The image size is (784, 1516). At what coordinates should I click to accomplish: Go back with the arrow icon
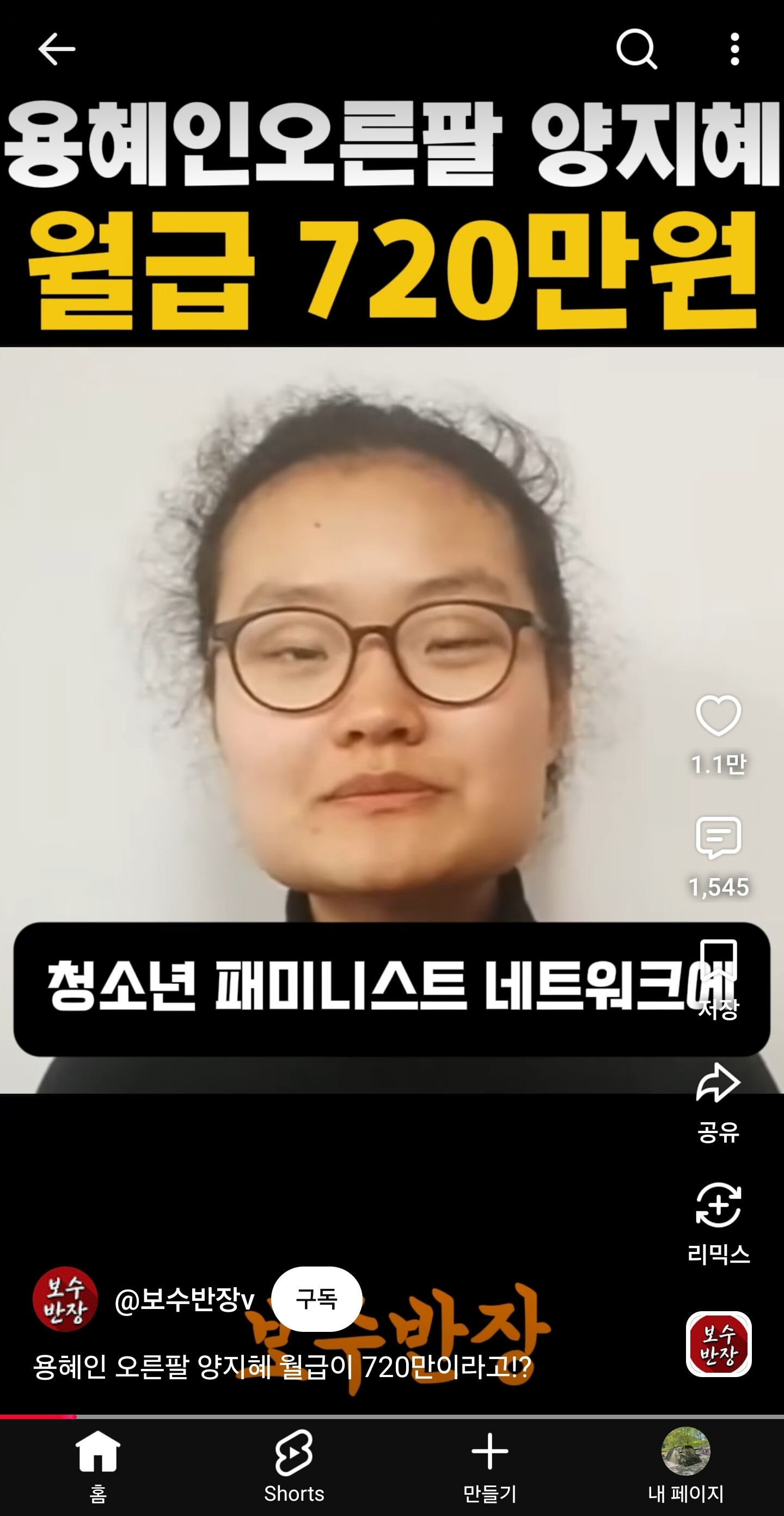[x=57, y=49]
